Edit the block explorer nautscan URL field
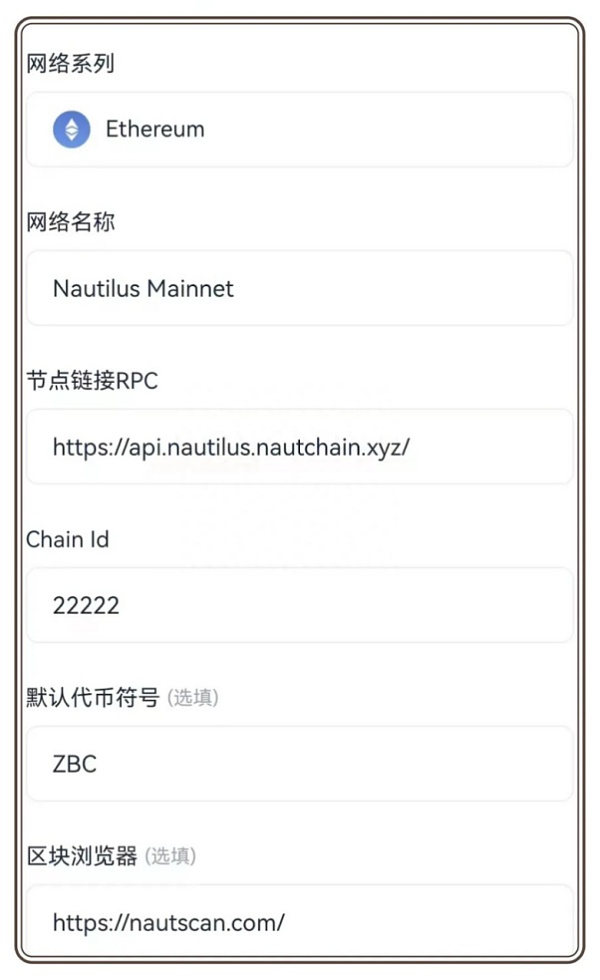Image resolution: width=600 pixels, height=980 pixels. 299,921
